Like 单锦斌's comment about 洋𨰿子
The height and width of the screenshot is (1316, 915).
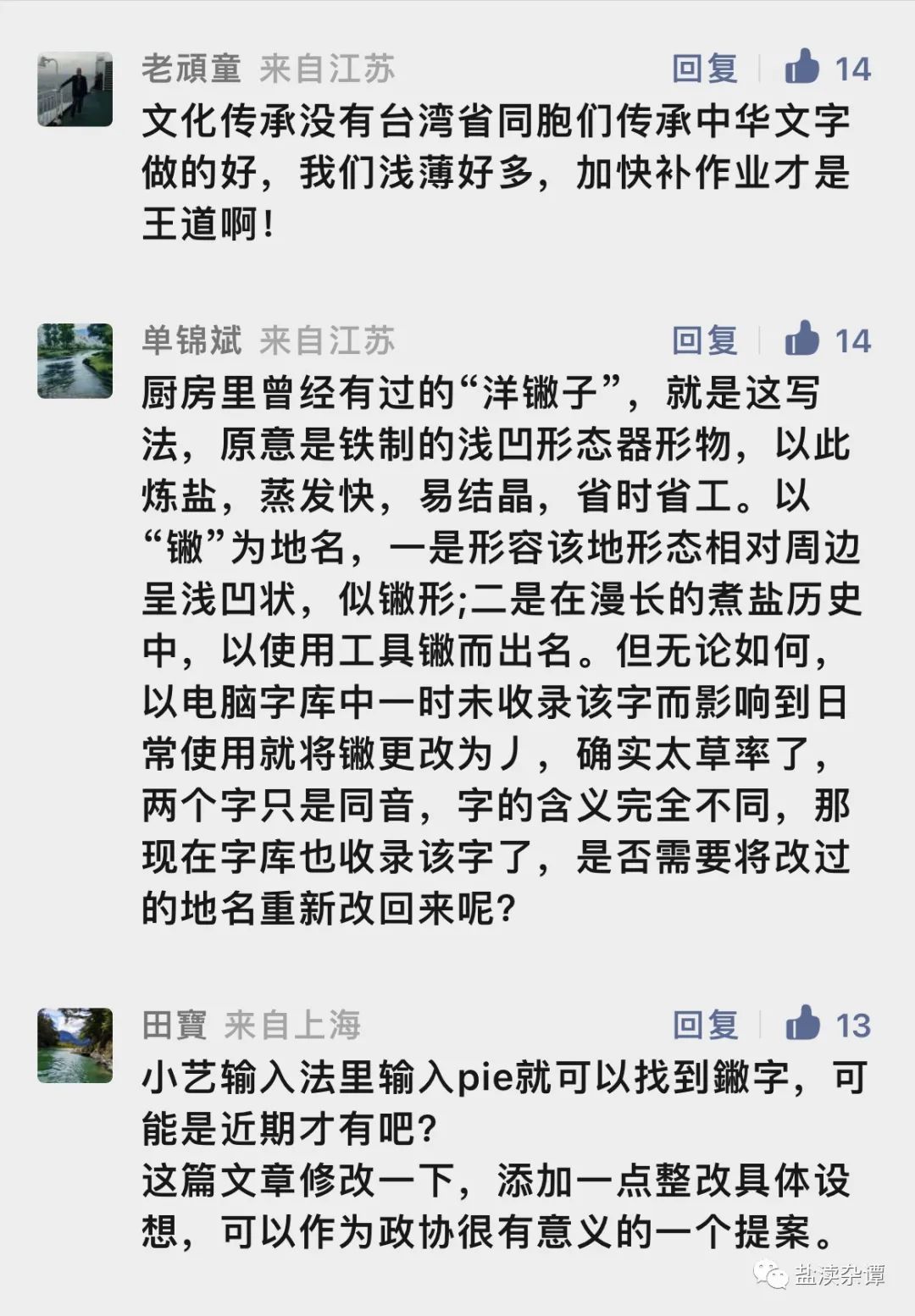click(x=802, y=339)
